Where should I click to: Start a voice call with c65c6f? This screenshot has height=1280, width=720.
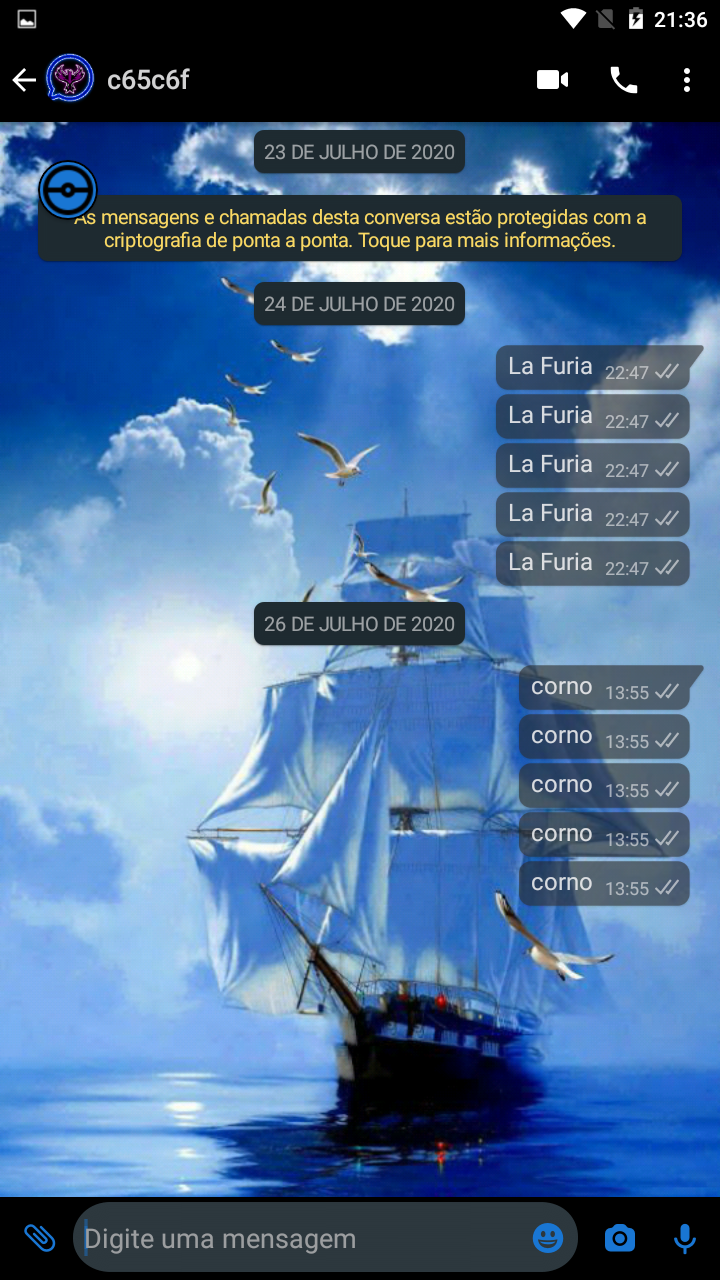624,80
